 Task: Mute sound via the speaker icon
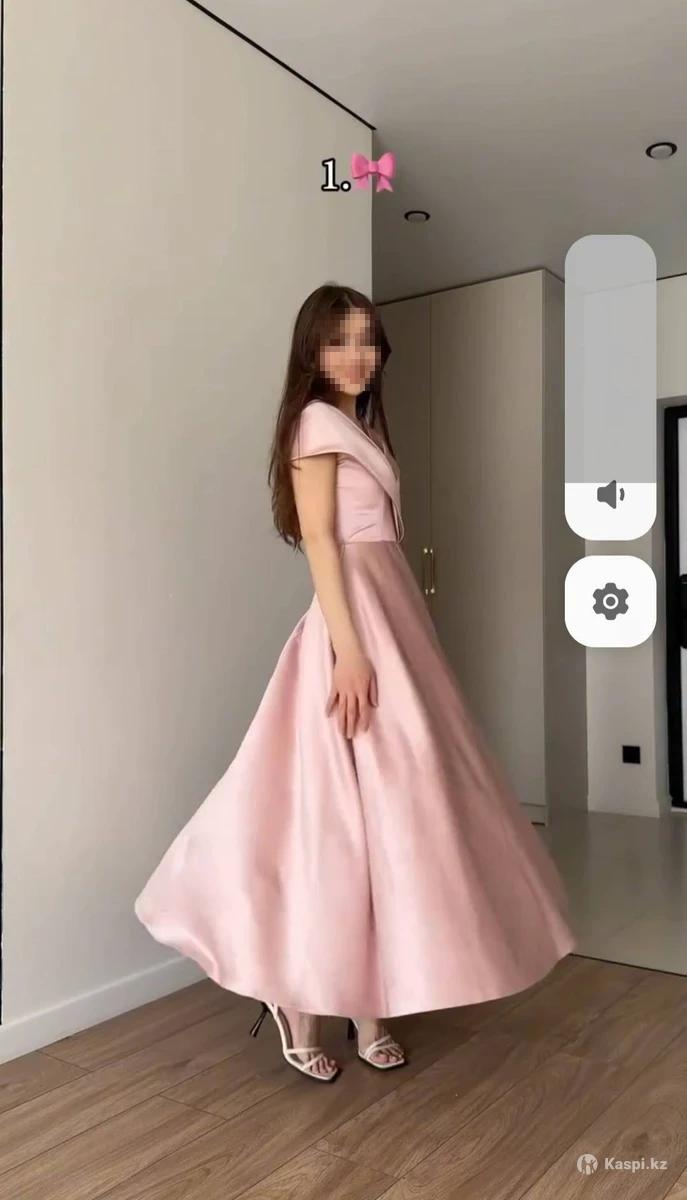(610, 494)
